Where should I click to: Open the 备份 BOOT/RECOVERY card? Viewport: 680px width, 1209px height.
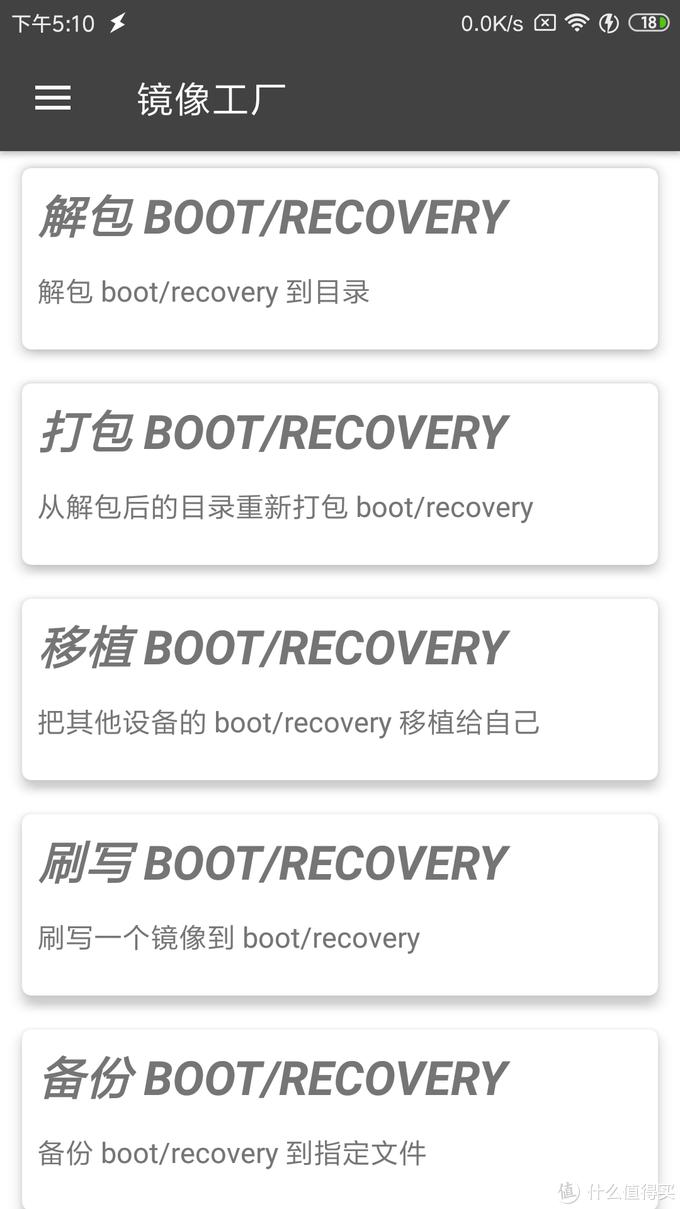(x=340, y=1118)
